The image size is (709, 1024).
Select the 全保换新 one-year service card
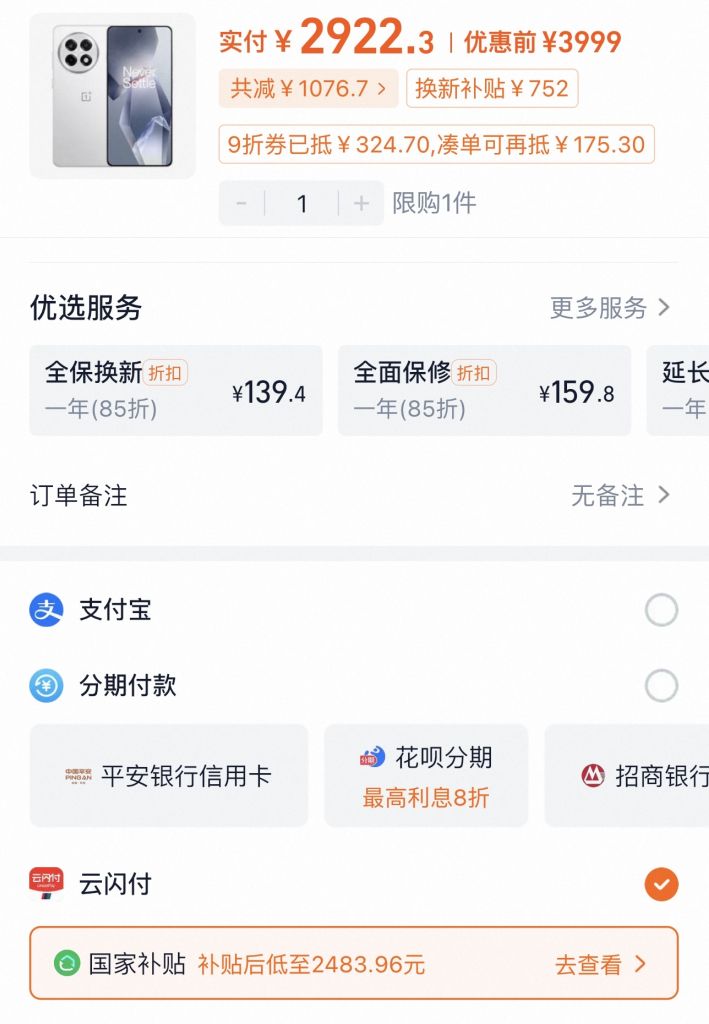click(x=175, y=390)
